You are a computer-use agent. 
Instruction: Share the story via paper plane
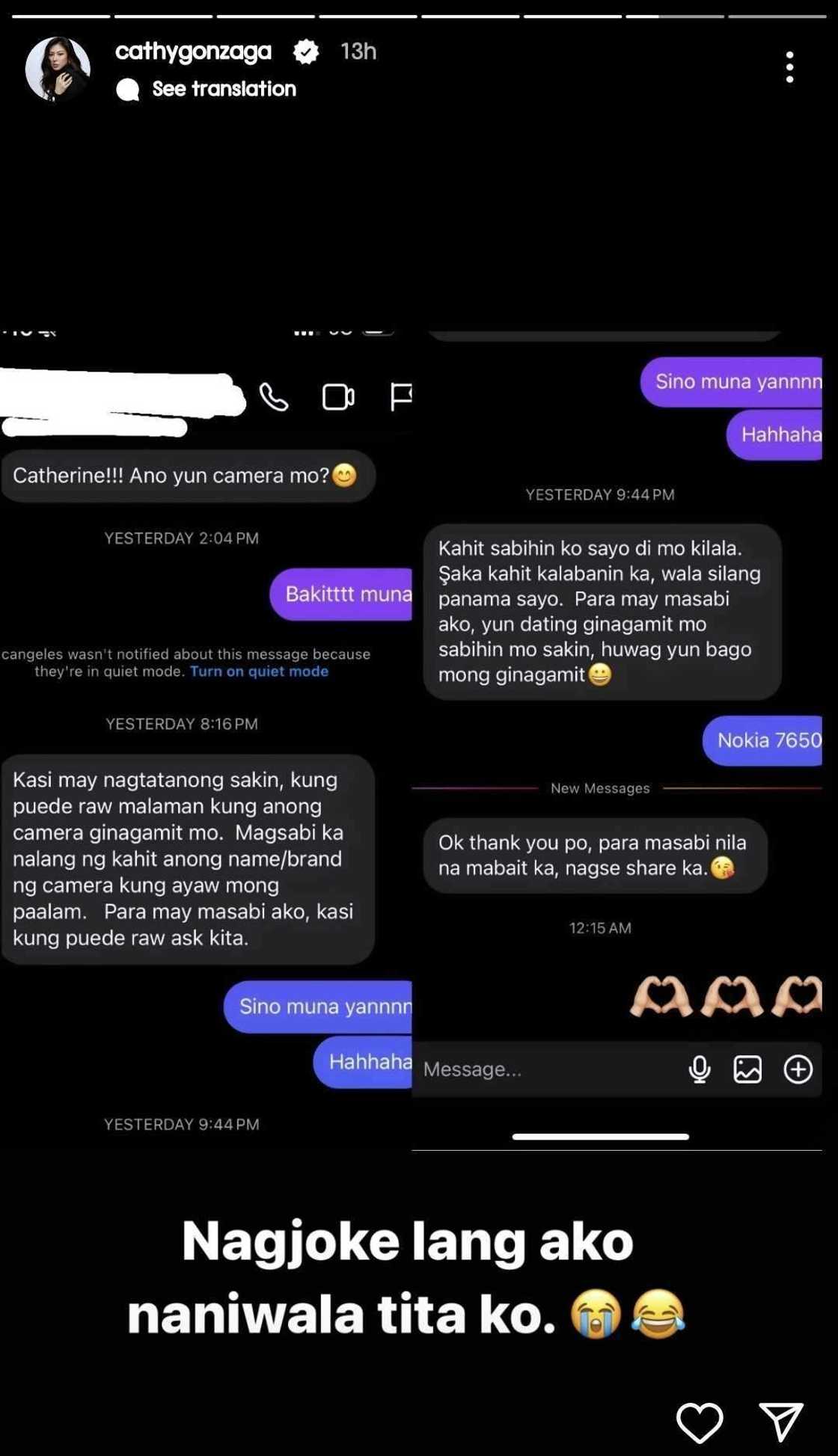781,1420
